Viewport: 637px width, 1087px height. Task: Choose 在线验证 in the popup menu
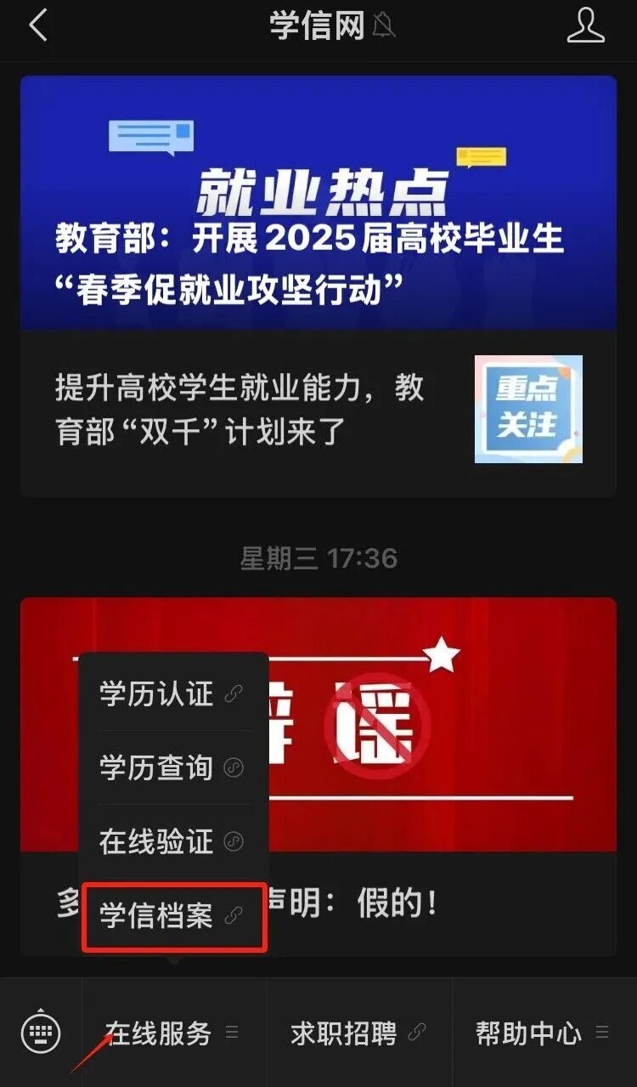point(171,841)
